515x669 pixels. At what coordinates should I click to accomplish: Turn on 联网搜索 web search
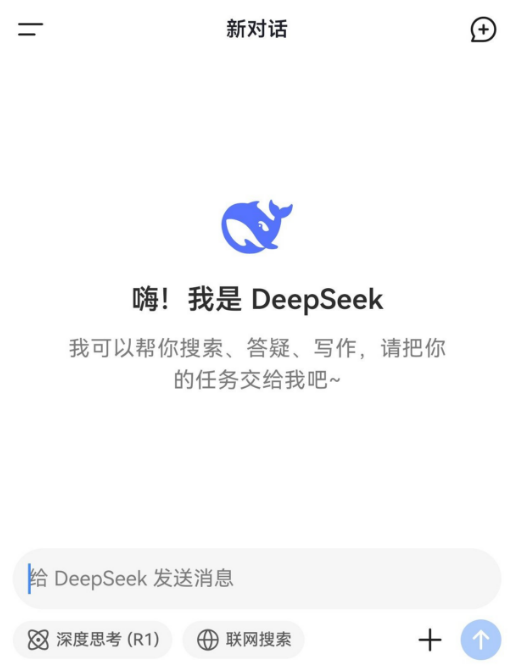pyautogui.click(x=244, y=640)
